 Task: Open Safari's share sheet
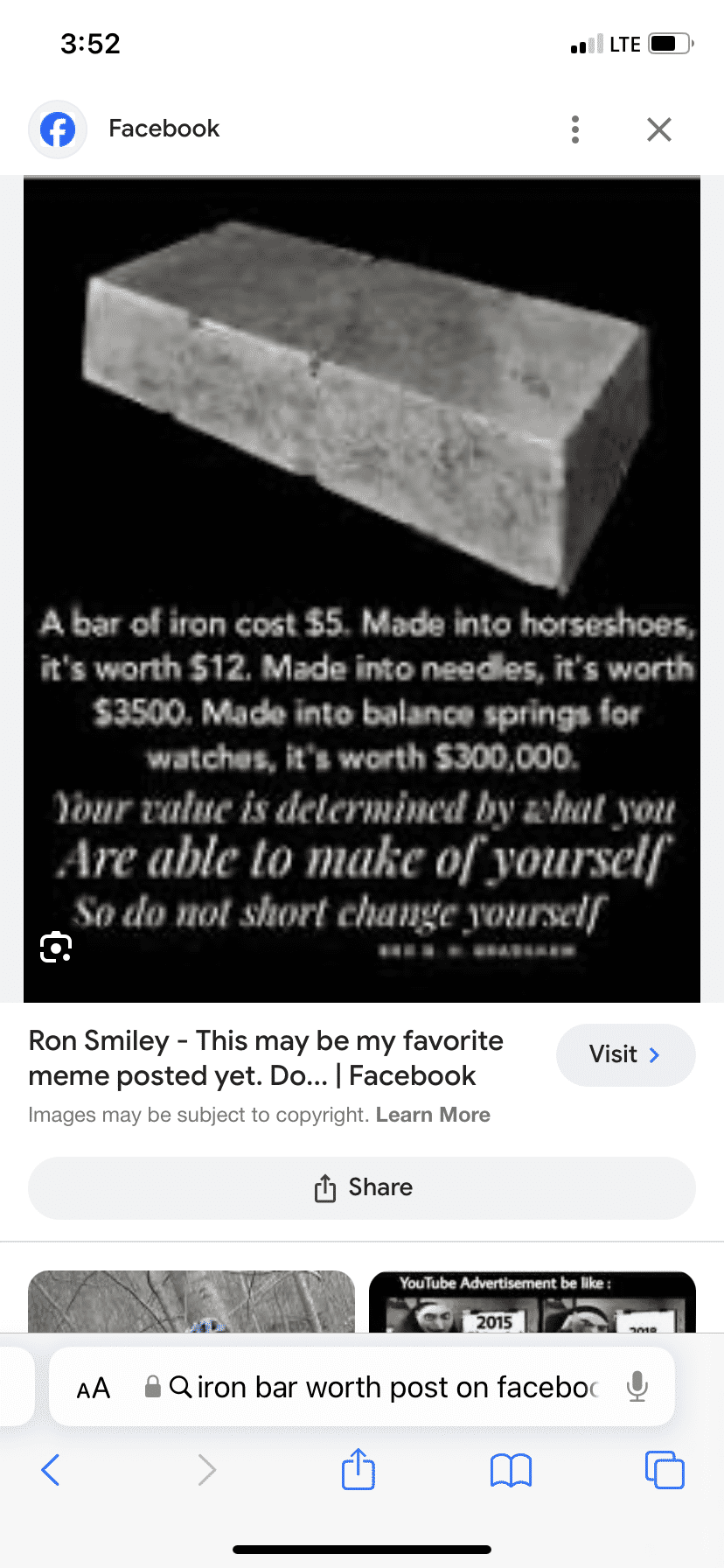tap(359, 1469)
